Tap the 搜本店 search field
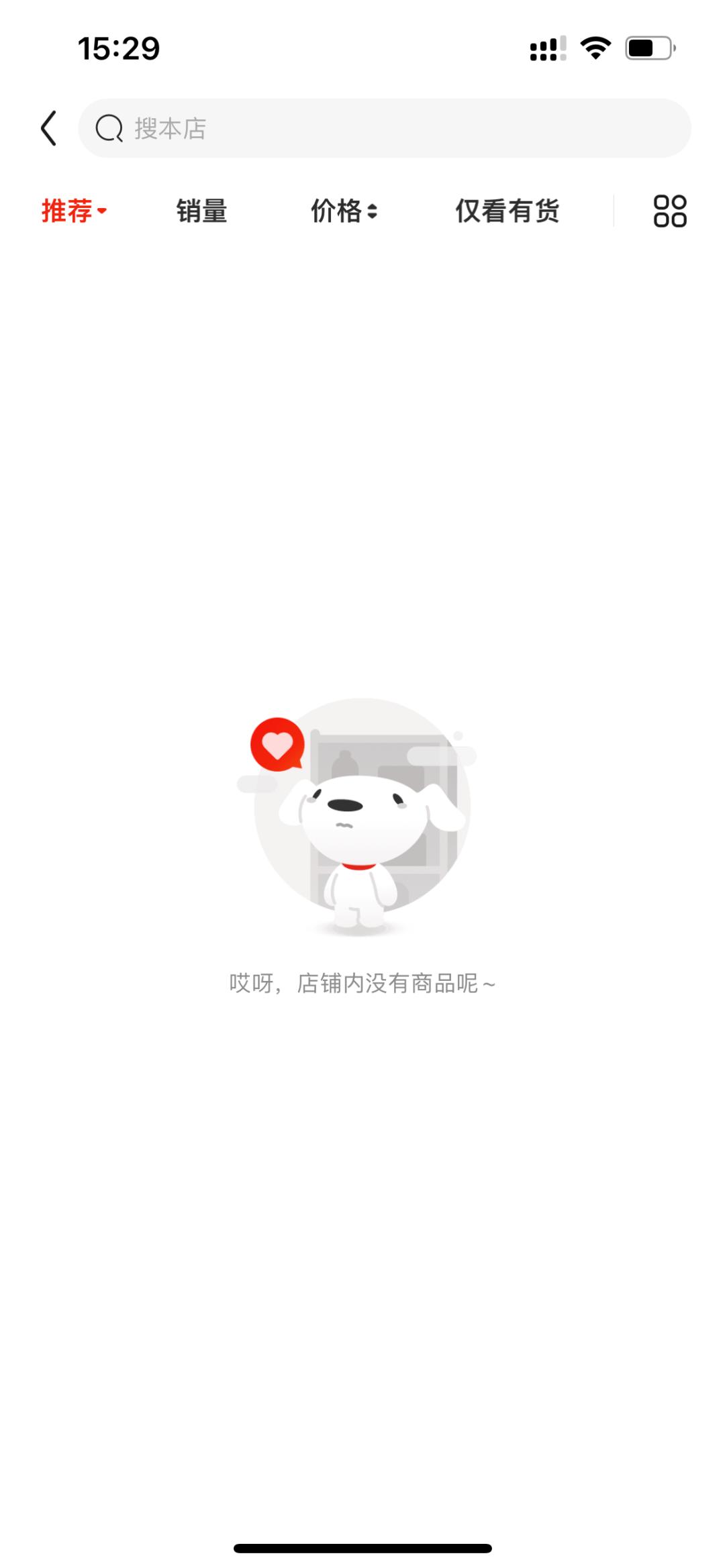 384,128
